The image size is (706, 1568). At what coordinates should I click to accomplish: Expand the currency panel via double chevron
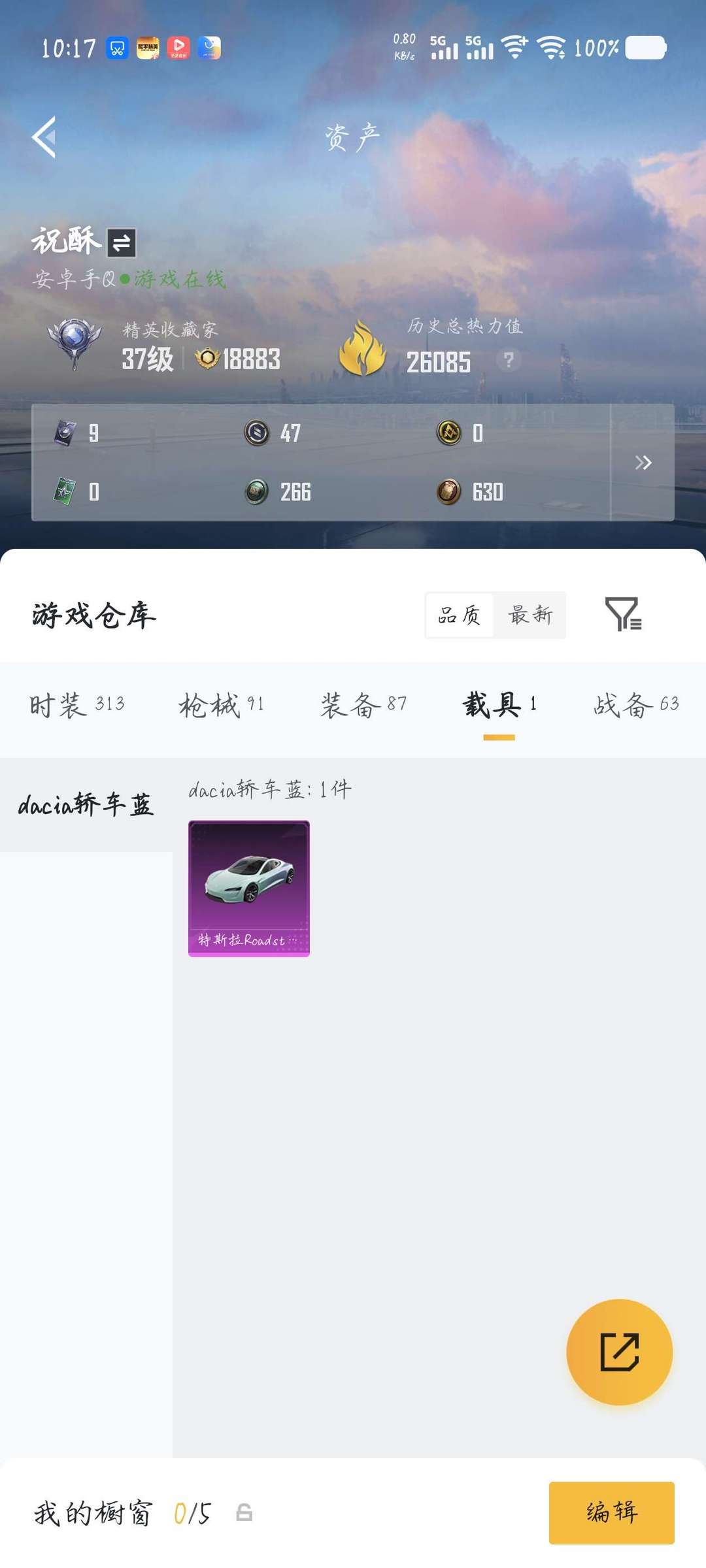(x=644, y=462)
